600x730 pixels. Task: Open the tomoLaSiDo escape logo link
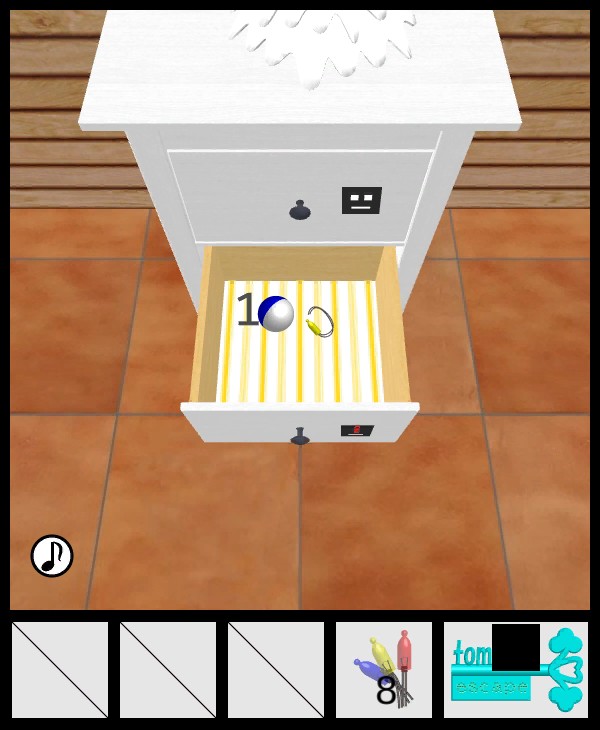[x=516, y=669]
